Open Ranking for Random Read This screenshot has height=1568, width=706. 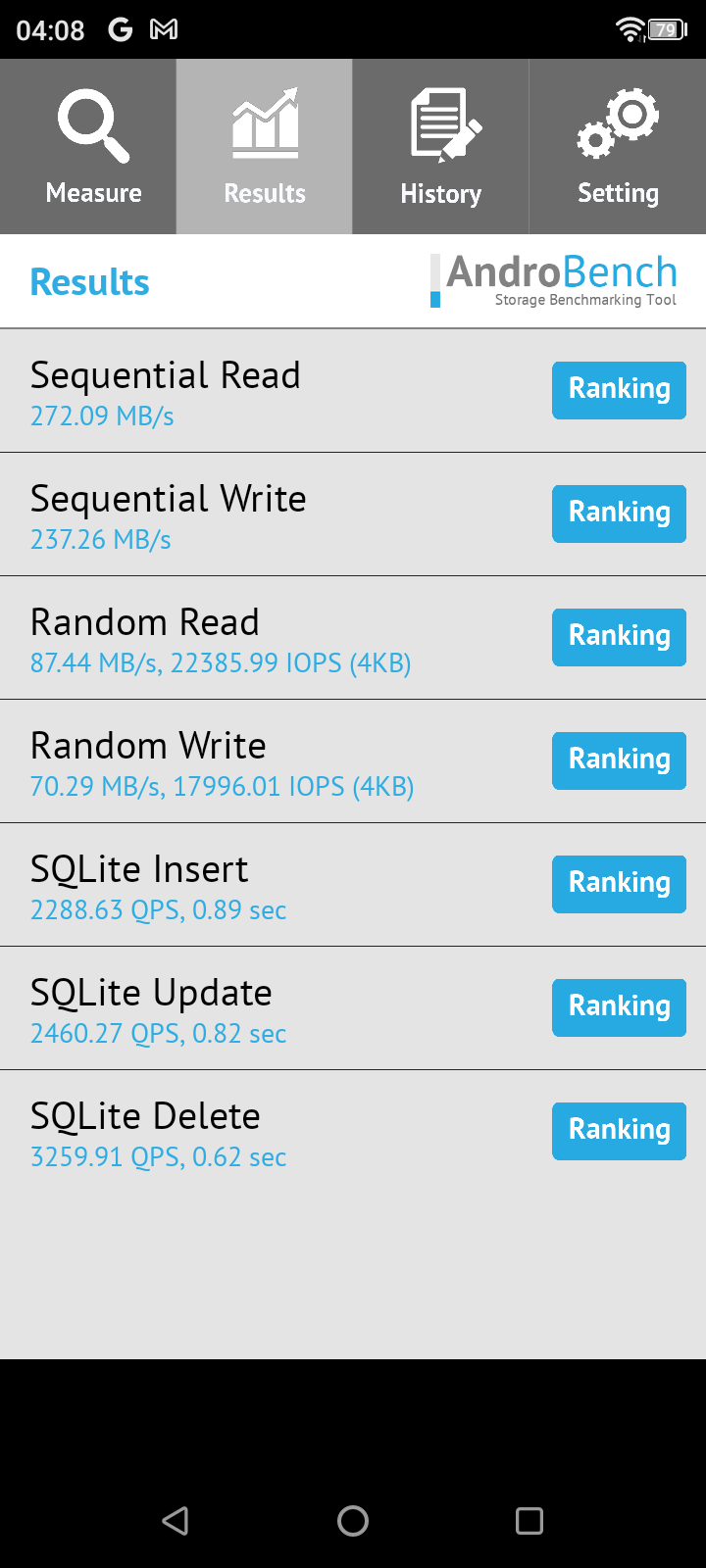pos(619,637)
